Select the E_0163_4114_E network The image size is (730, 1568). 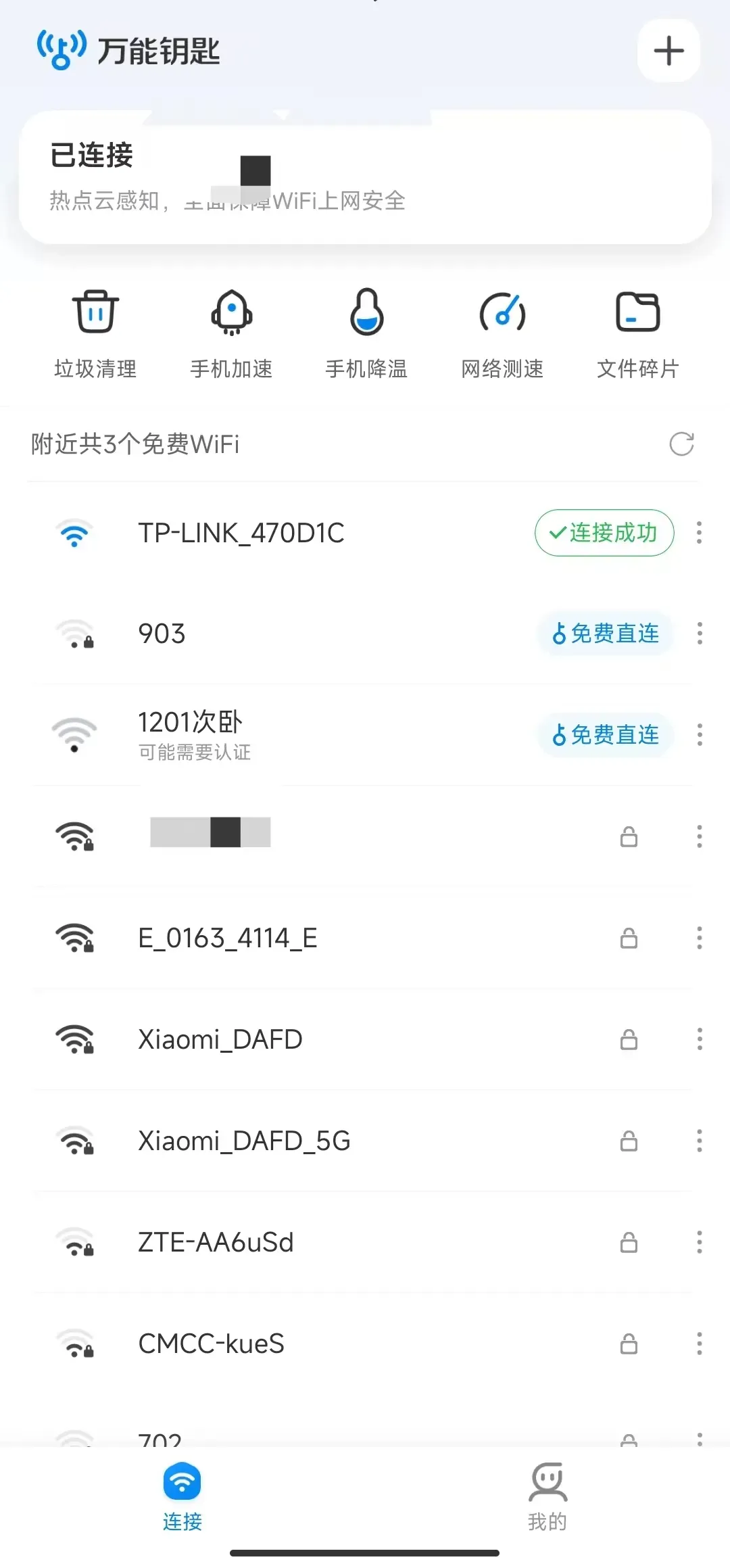pyautogui.click(x=228, y=938)
